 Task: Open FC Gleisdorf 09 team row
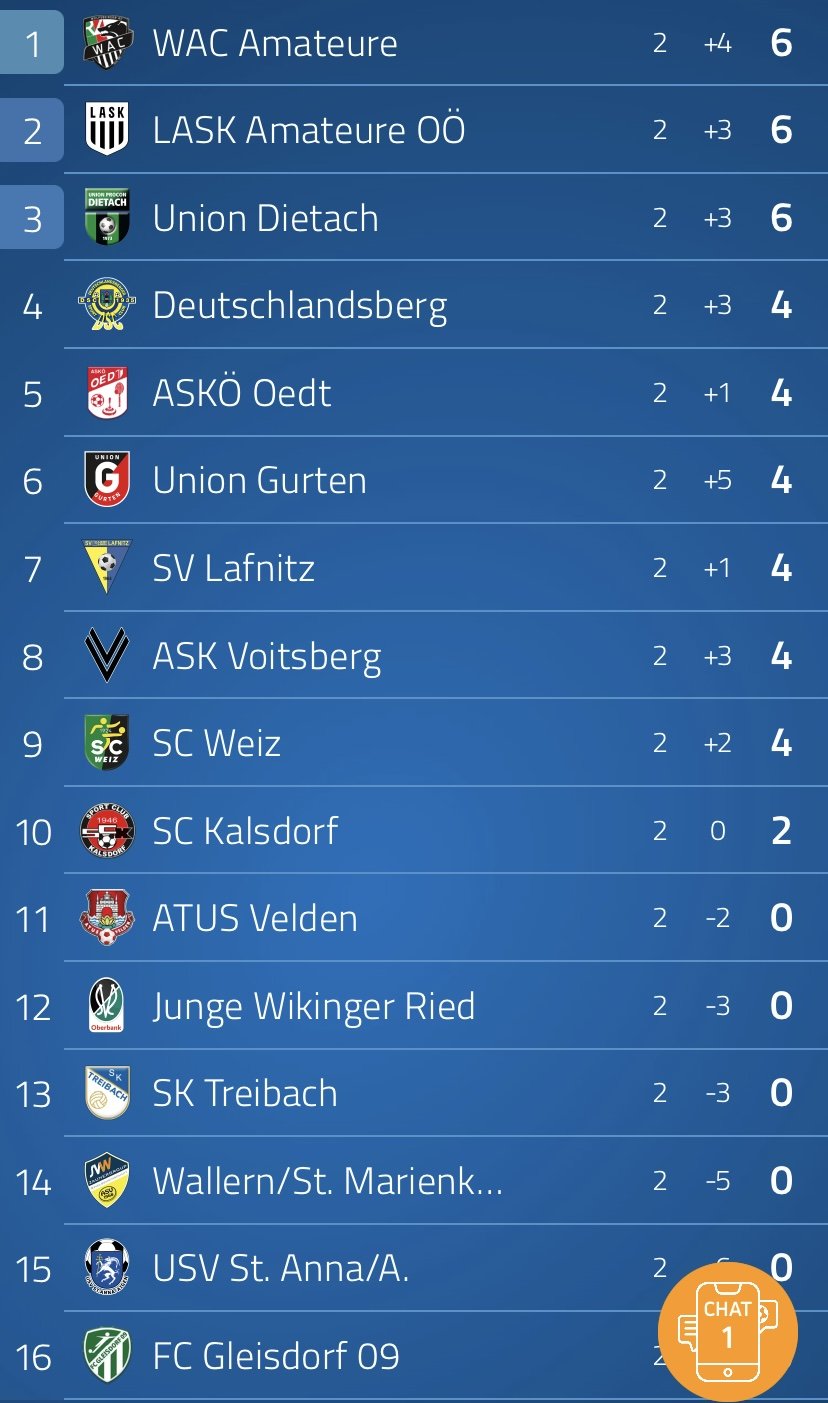[414, 1356]
